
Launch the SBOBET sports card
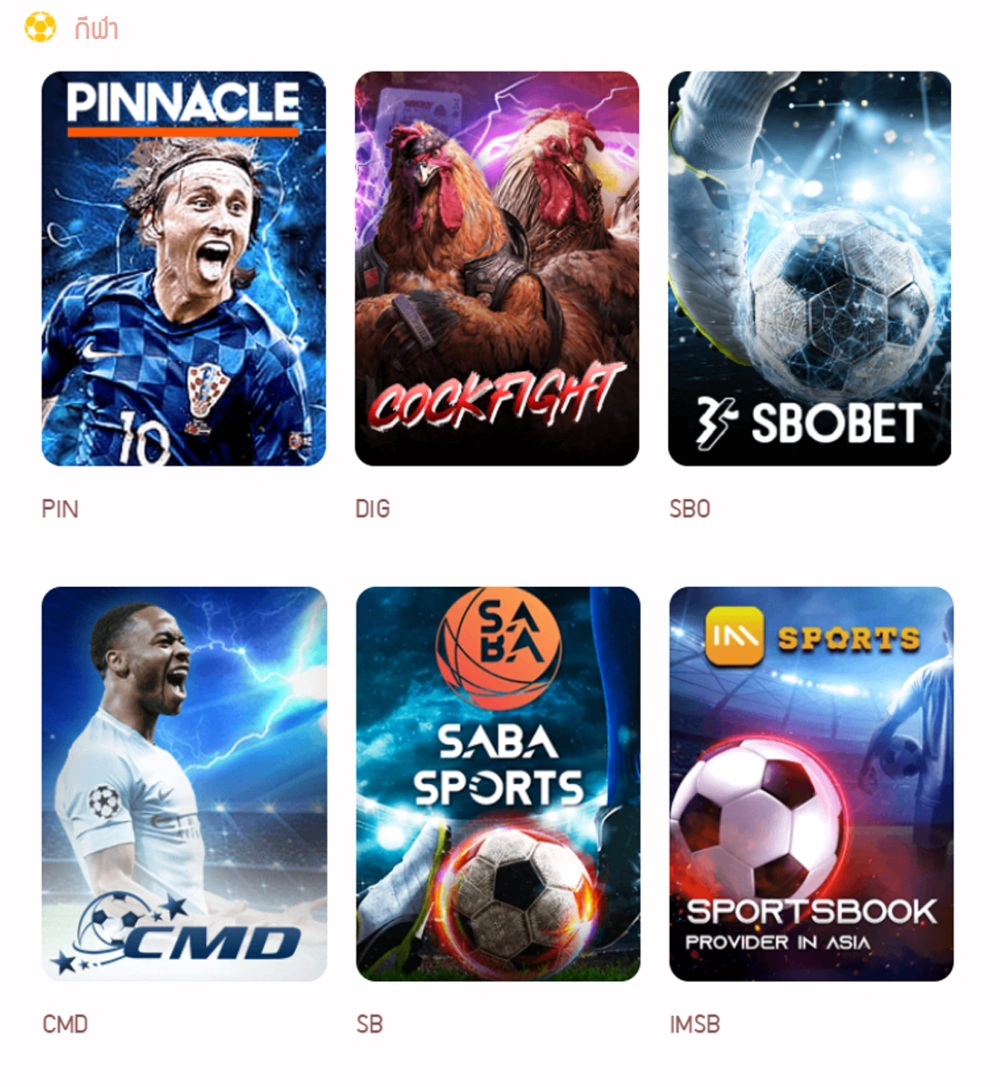click(x=810, y=268)
